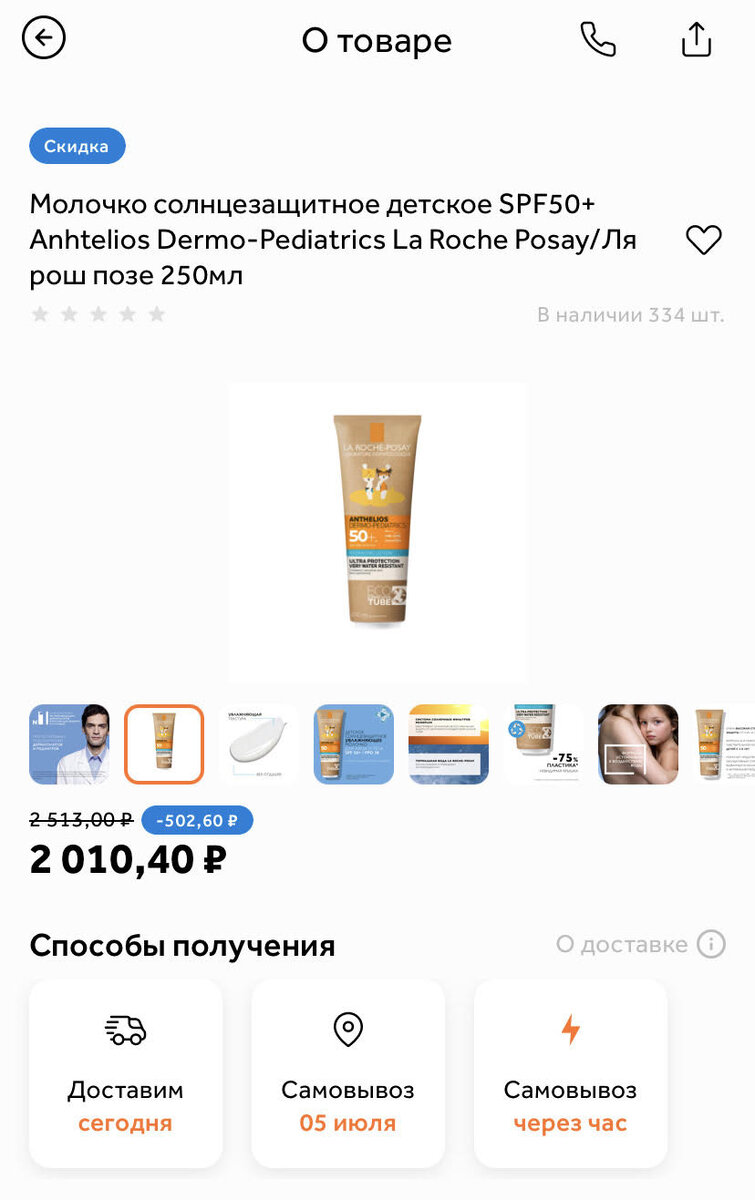Go back using the arrow icon

pyautogui.click(x=43, y=38)
